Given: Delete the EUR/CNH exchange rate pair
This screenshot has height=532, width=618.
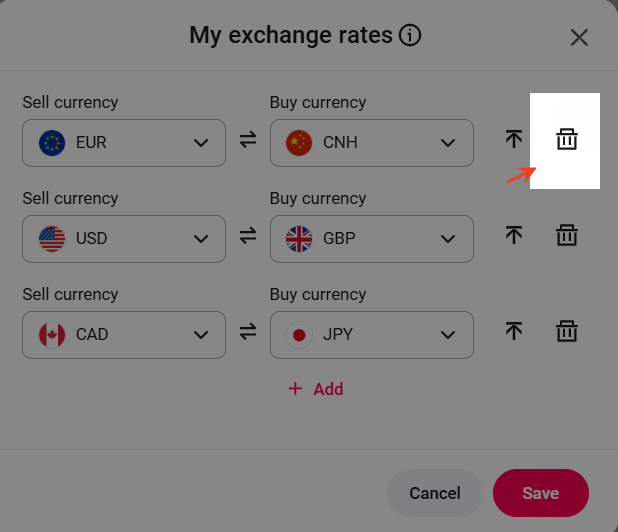Looking at the screenshot, I should click(x=567, y=140).
